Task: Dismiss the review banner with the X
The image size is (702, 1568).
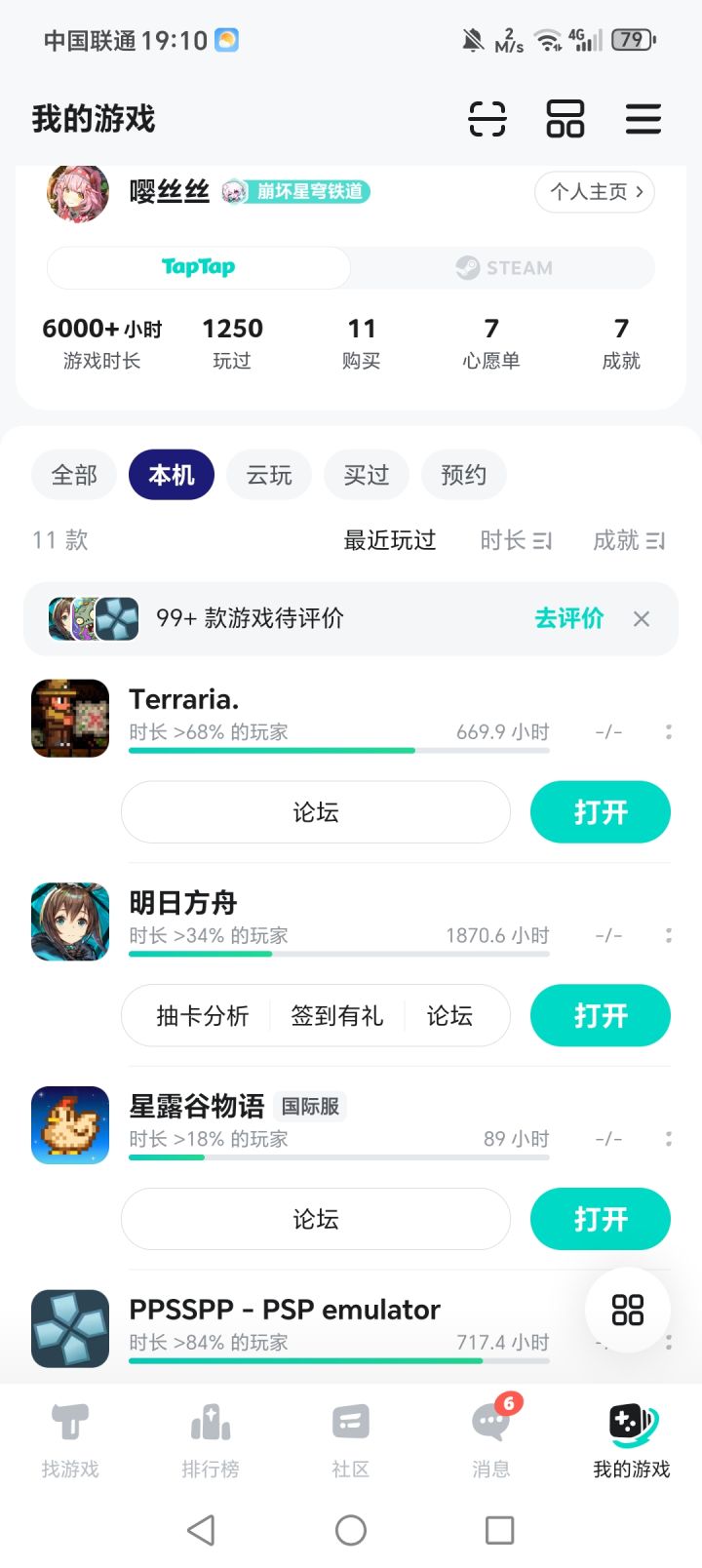Action: coord(641,618)
